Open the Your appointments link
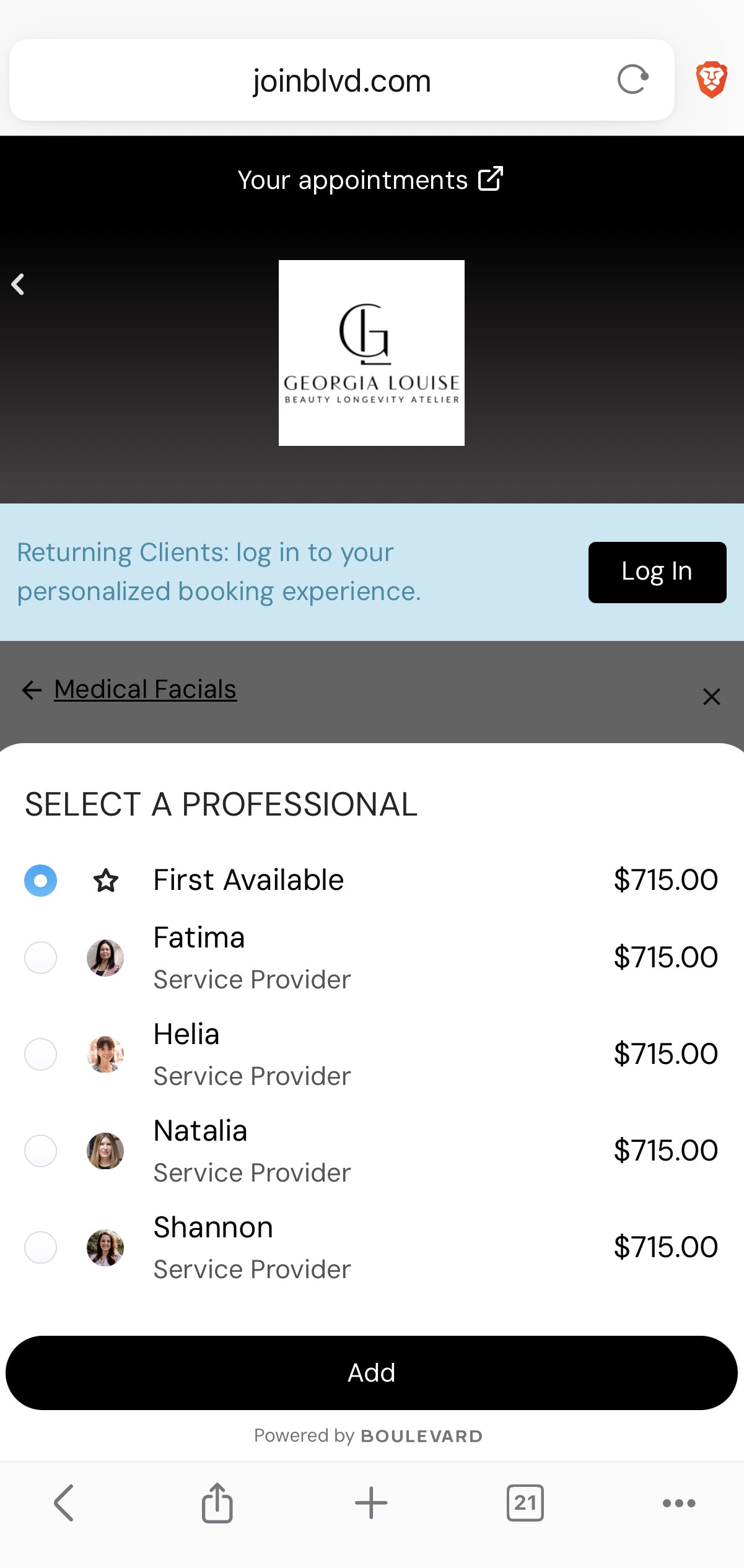744x1568 pixels. [370, 180]
